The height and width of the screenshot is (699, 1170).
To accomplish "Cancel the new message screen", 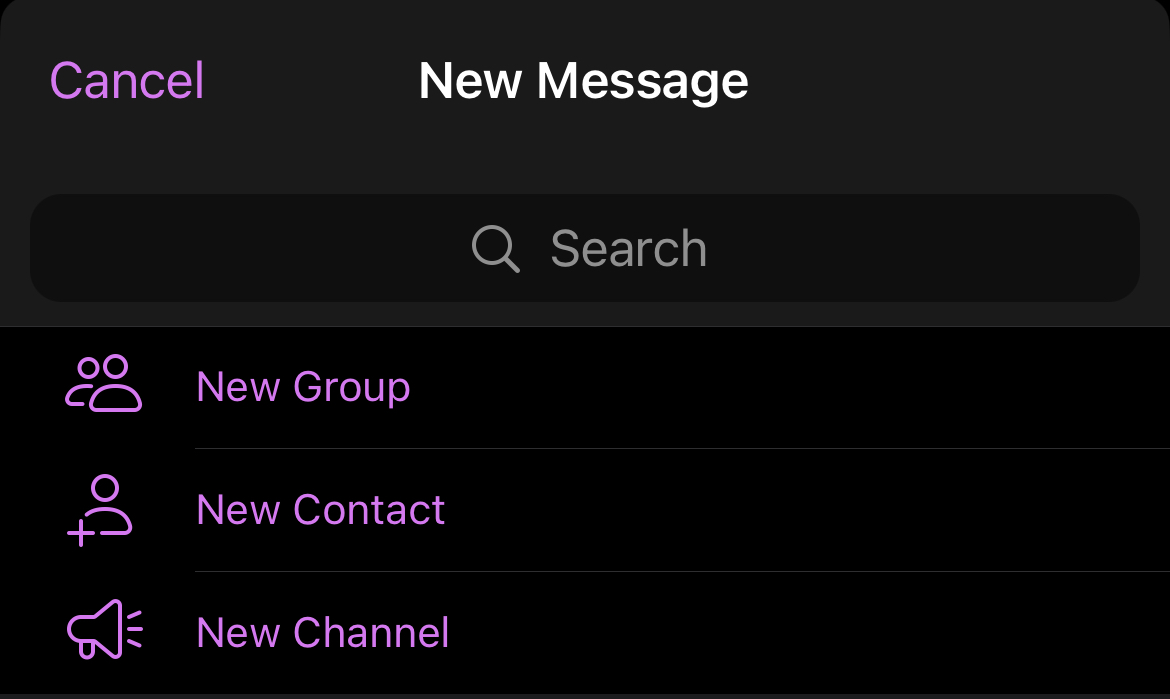I will point(127,81).
